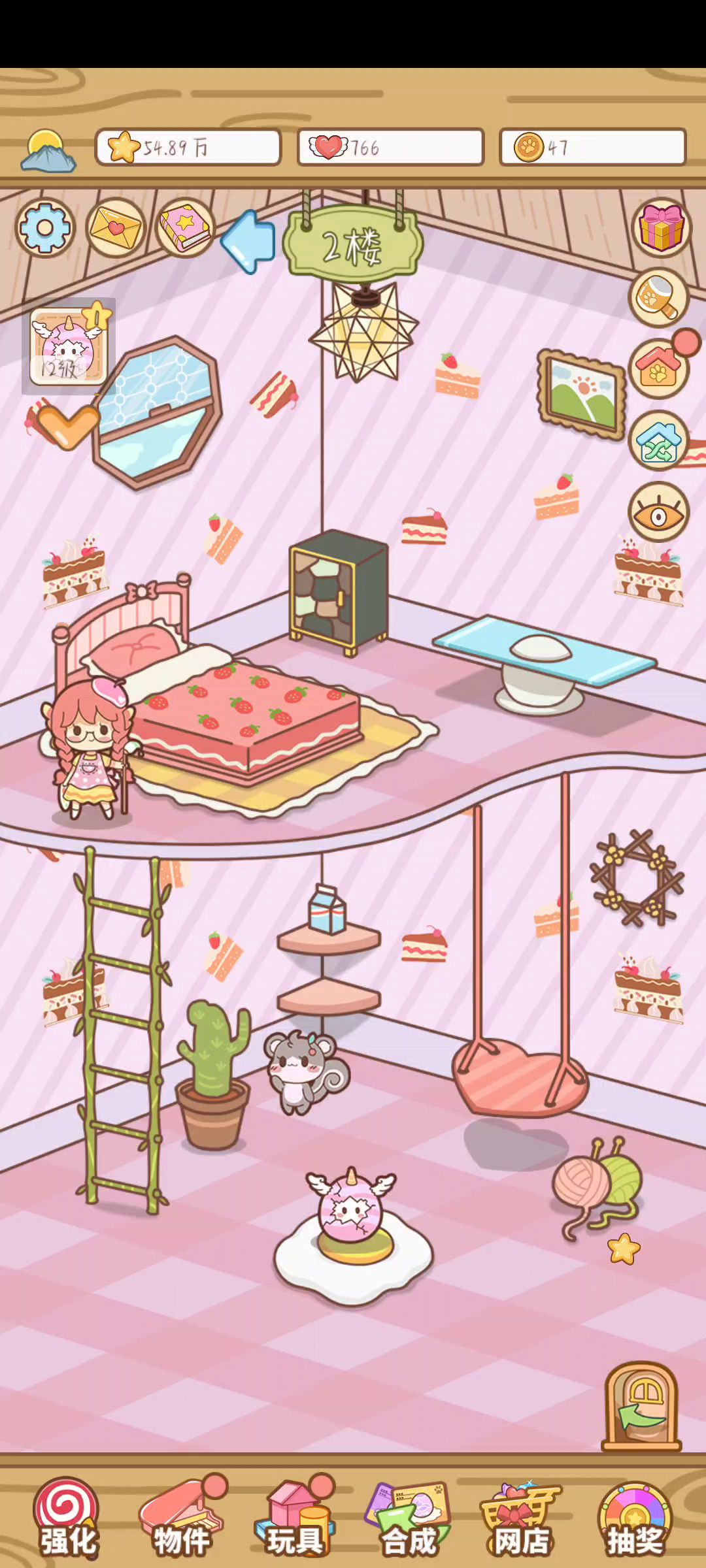Collect the star on the floor
706x1568 pixels.
click(624, 1249)
